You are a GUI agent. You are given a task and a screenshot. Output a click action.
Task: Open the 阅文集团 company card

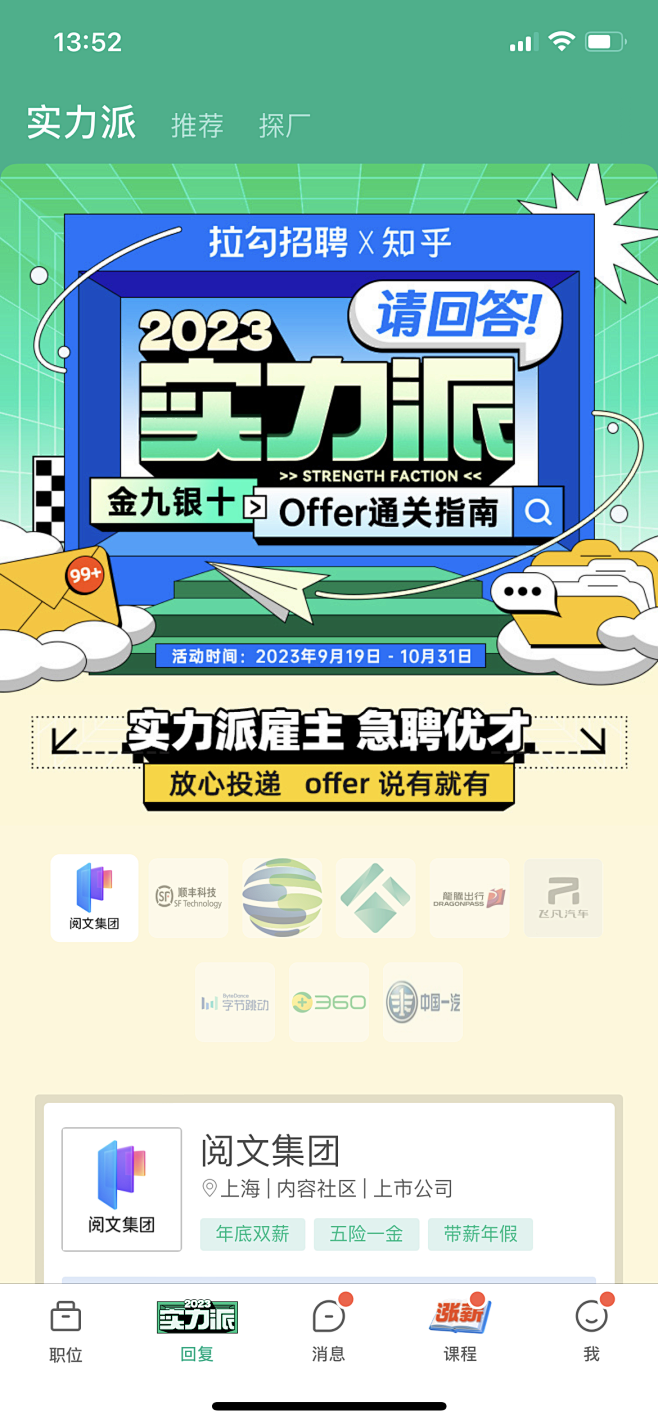pos(328,1188)
